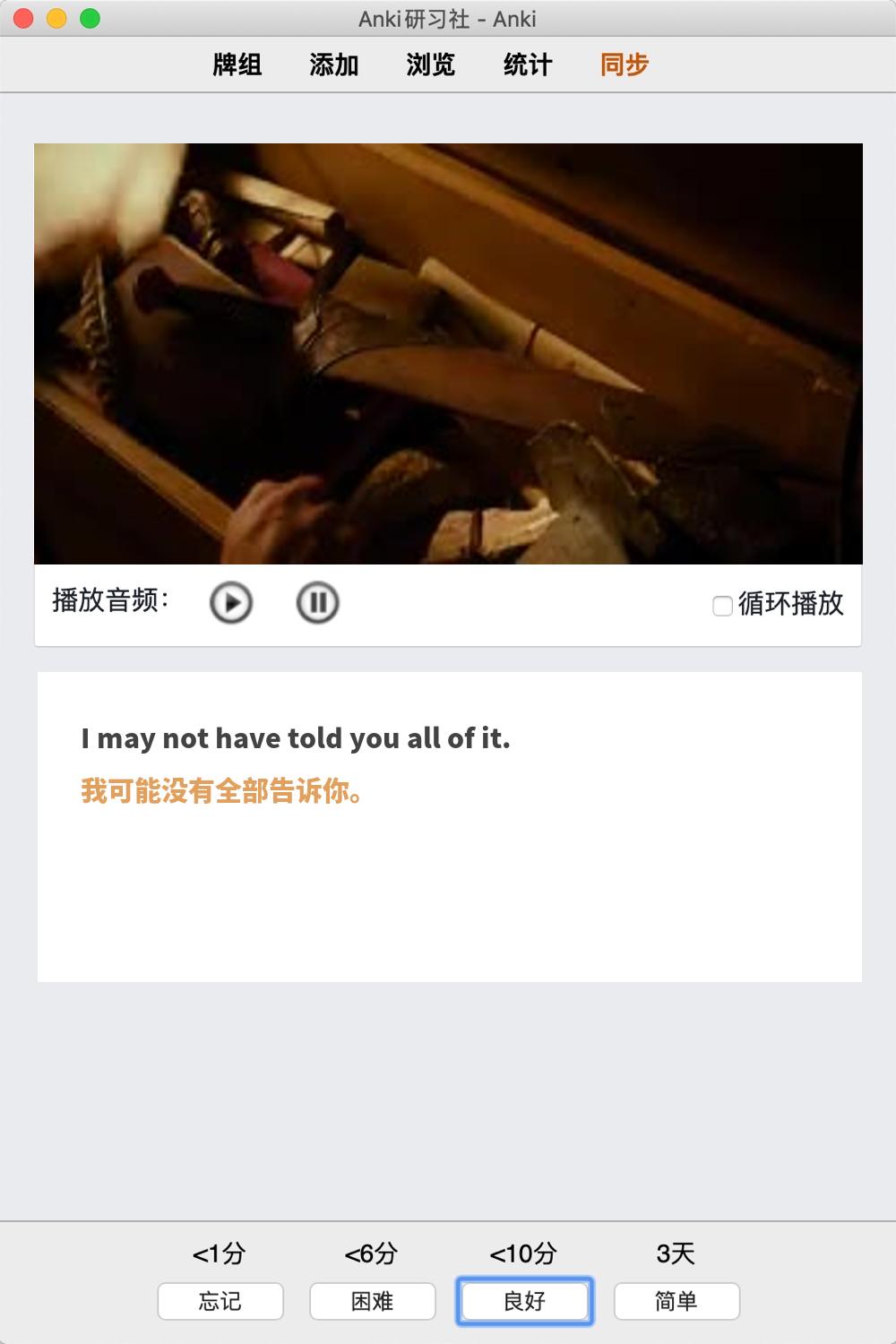
Task: Minimize the Anki window
Action: click(56, 18)
